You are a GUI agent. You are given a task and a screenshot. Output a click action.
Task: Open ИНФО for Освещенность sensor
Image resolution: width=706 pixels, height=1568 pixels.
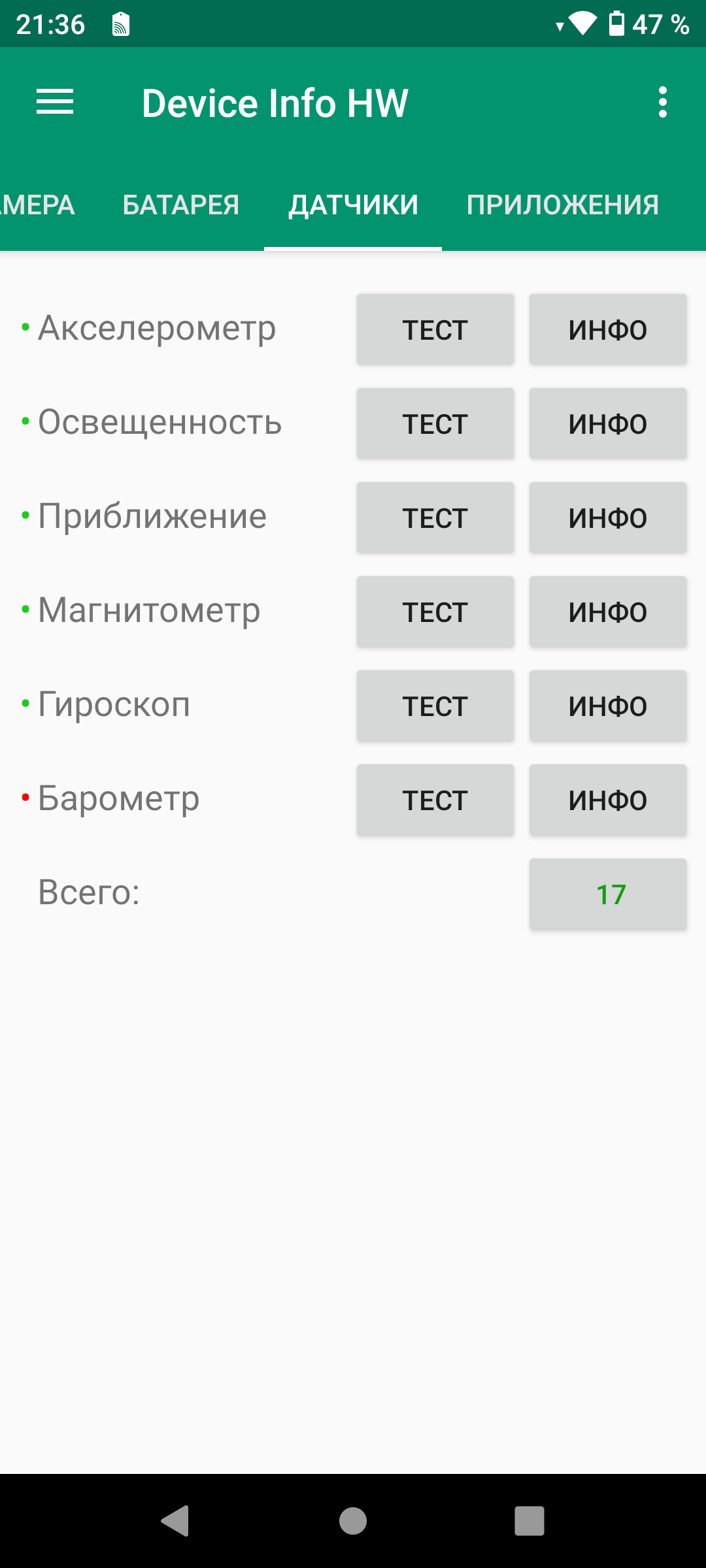click(x=607, y=423)
